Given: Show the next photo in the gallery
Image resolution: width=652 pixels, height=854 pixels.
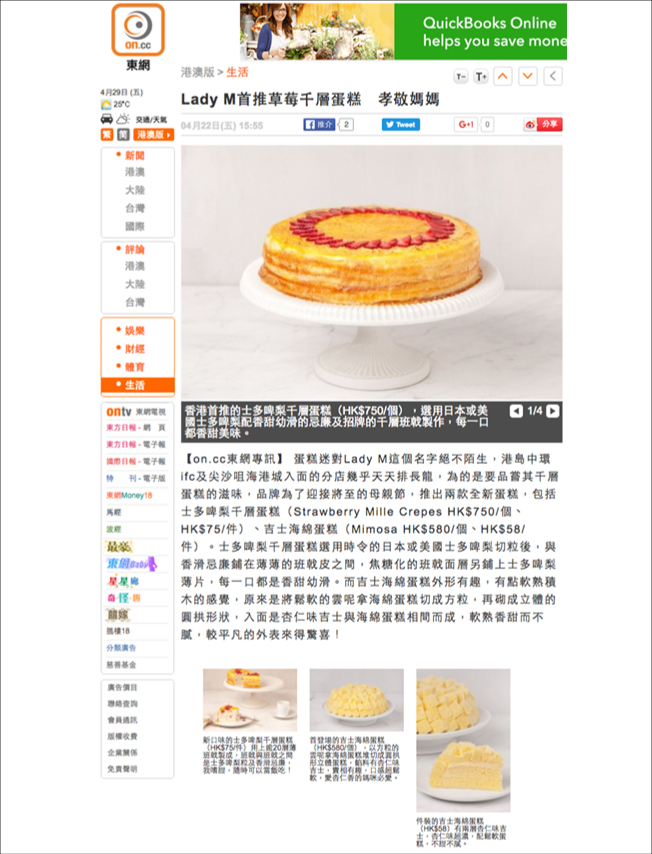Looking at the screenshot, I should 552,411.
